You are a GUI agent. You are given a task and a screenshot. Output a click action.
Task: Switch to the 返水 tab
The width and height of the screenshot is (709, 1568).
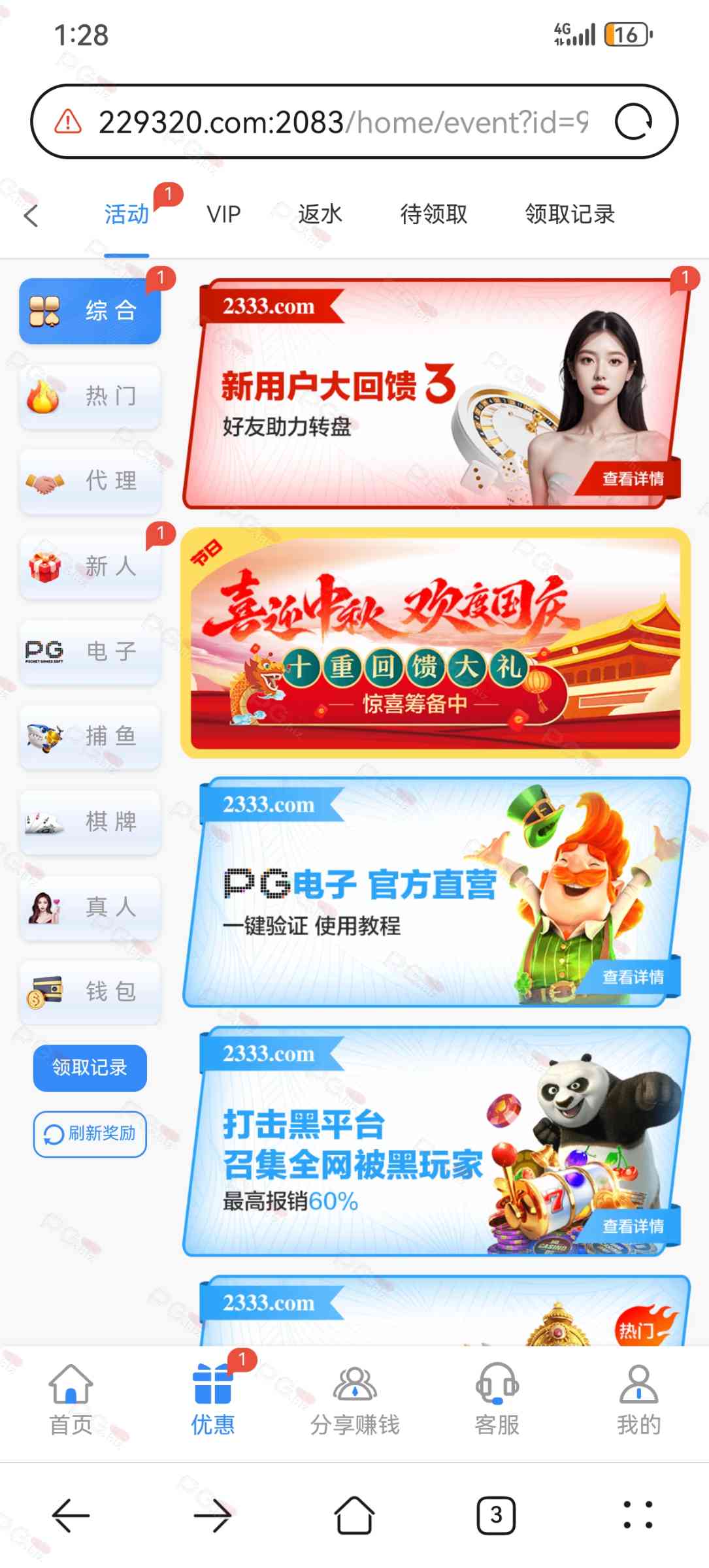tap(320, 214)
